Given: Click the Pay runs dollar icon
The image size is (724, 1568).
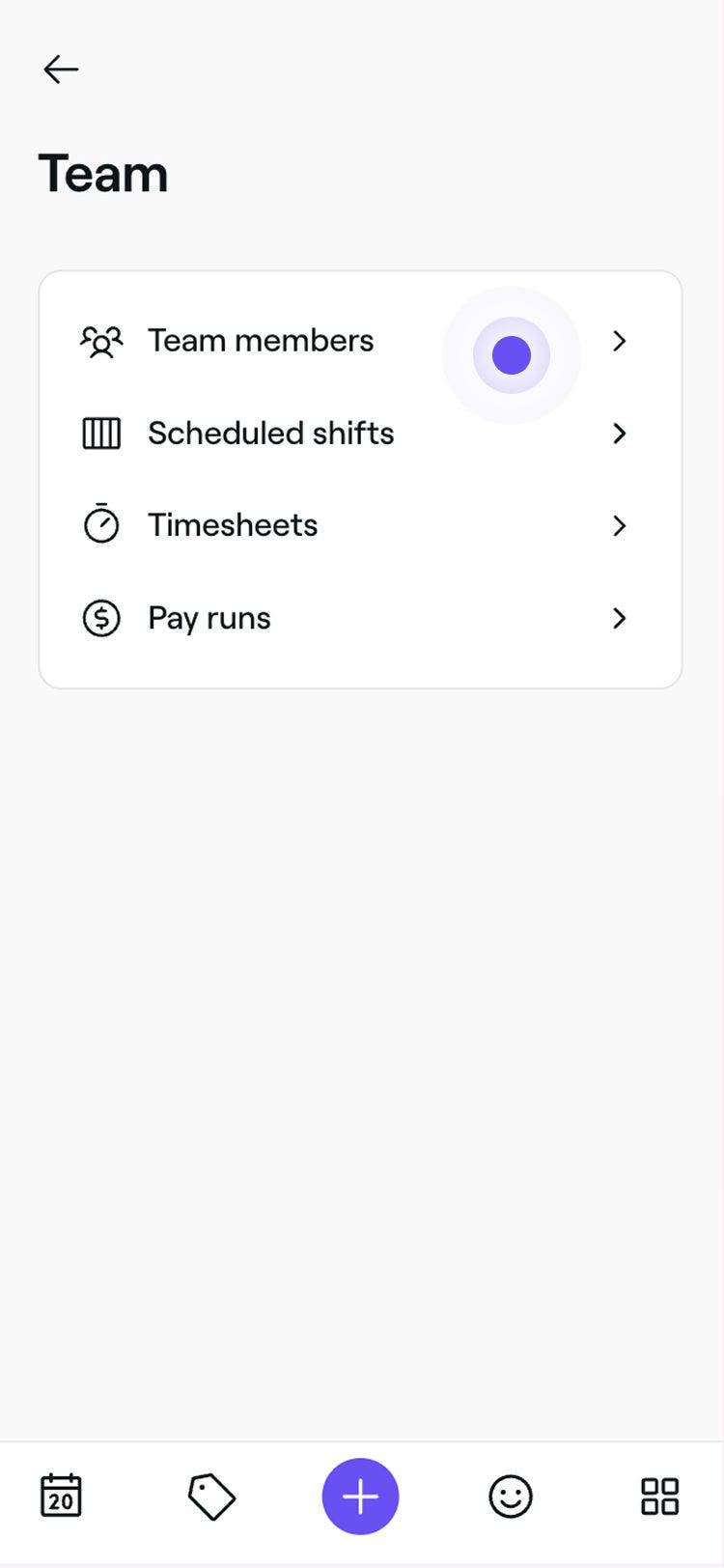Looking at the screenshot, I should click(x=100, y=617).
